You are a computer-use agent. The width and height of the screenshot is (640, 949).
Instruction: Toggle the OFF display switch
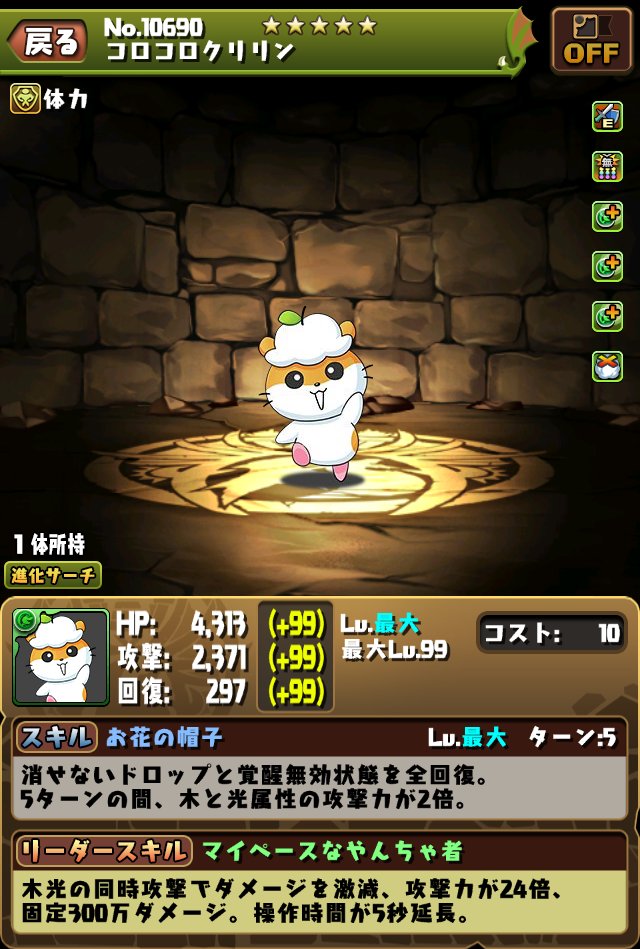point(591,41)
